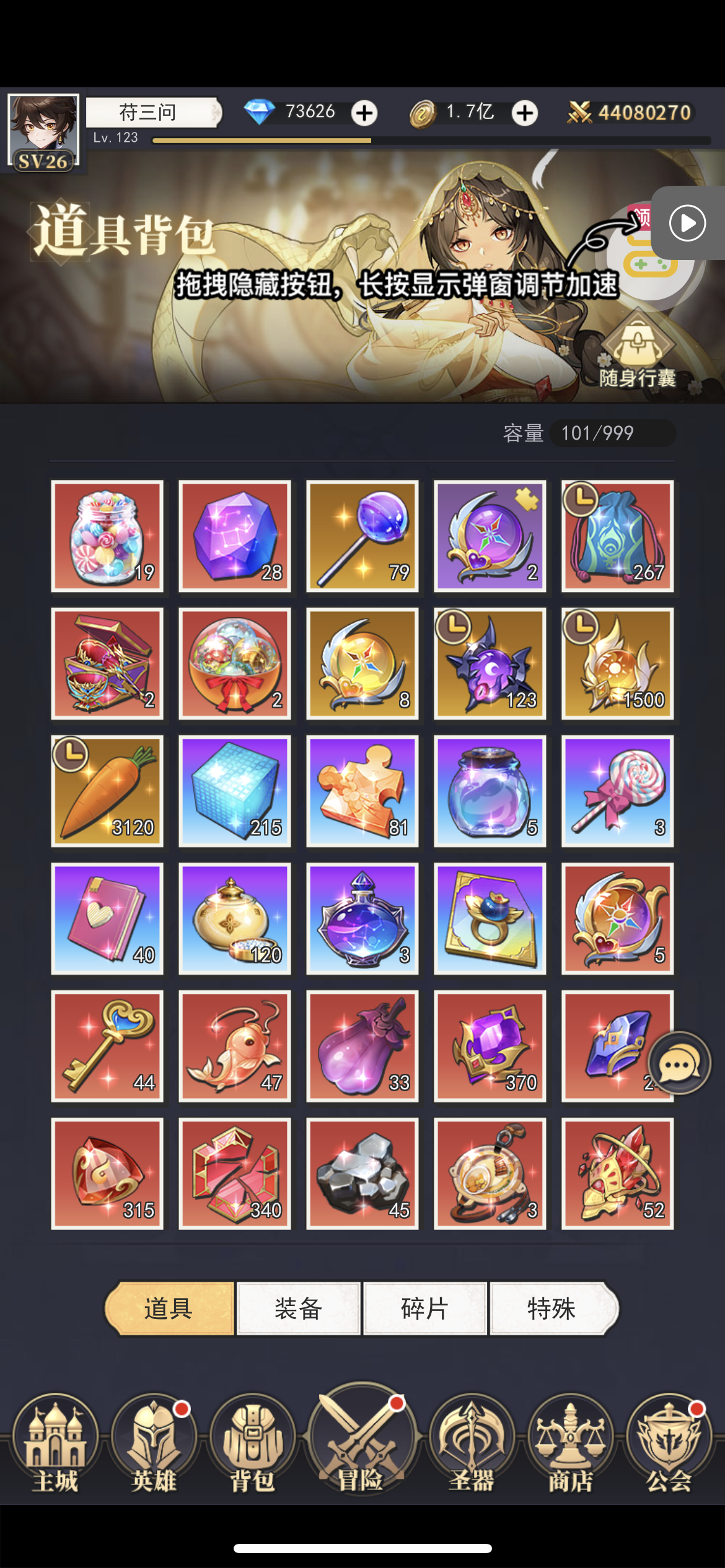Tap the golden key item with 44

point(107,1047)
